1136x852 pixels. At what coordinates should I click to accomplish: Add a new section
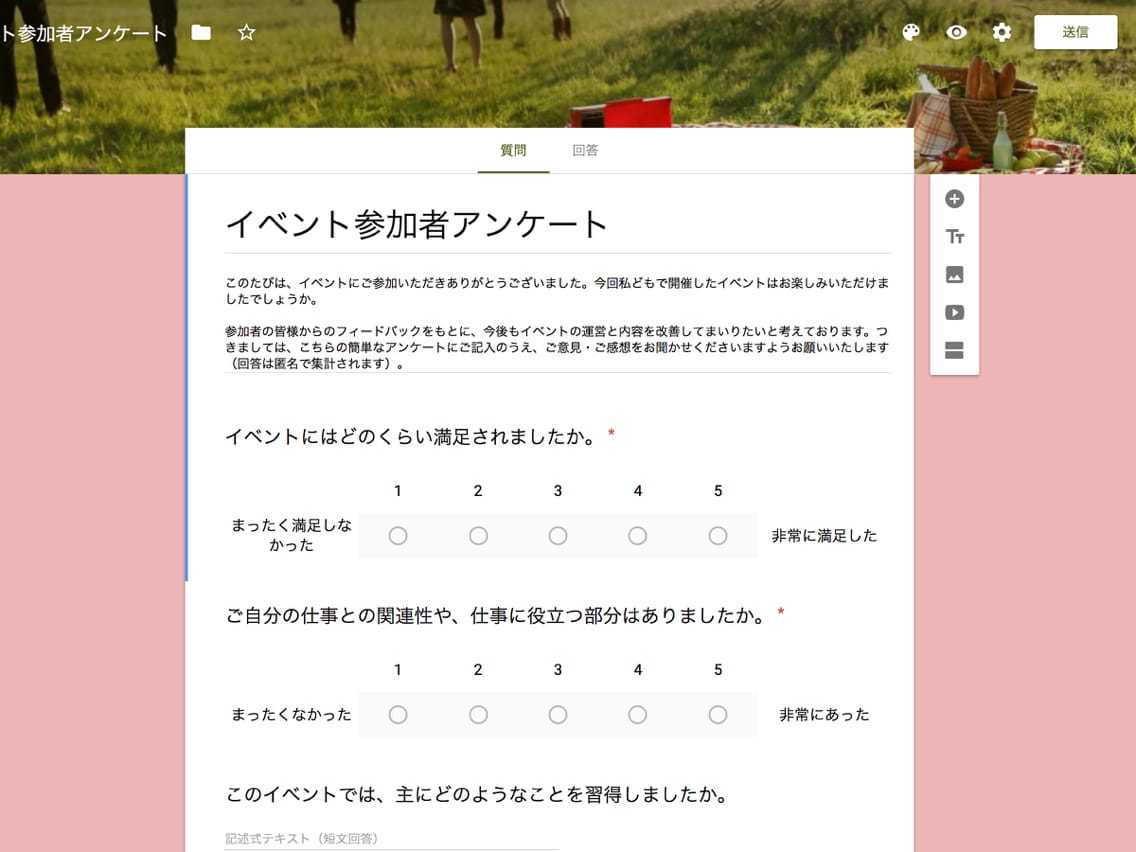[954, 351]
